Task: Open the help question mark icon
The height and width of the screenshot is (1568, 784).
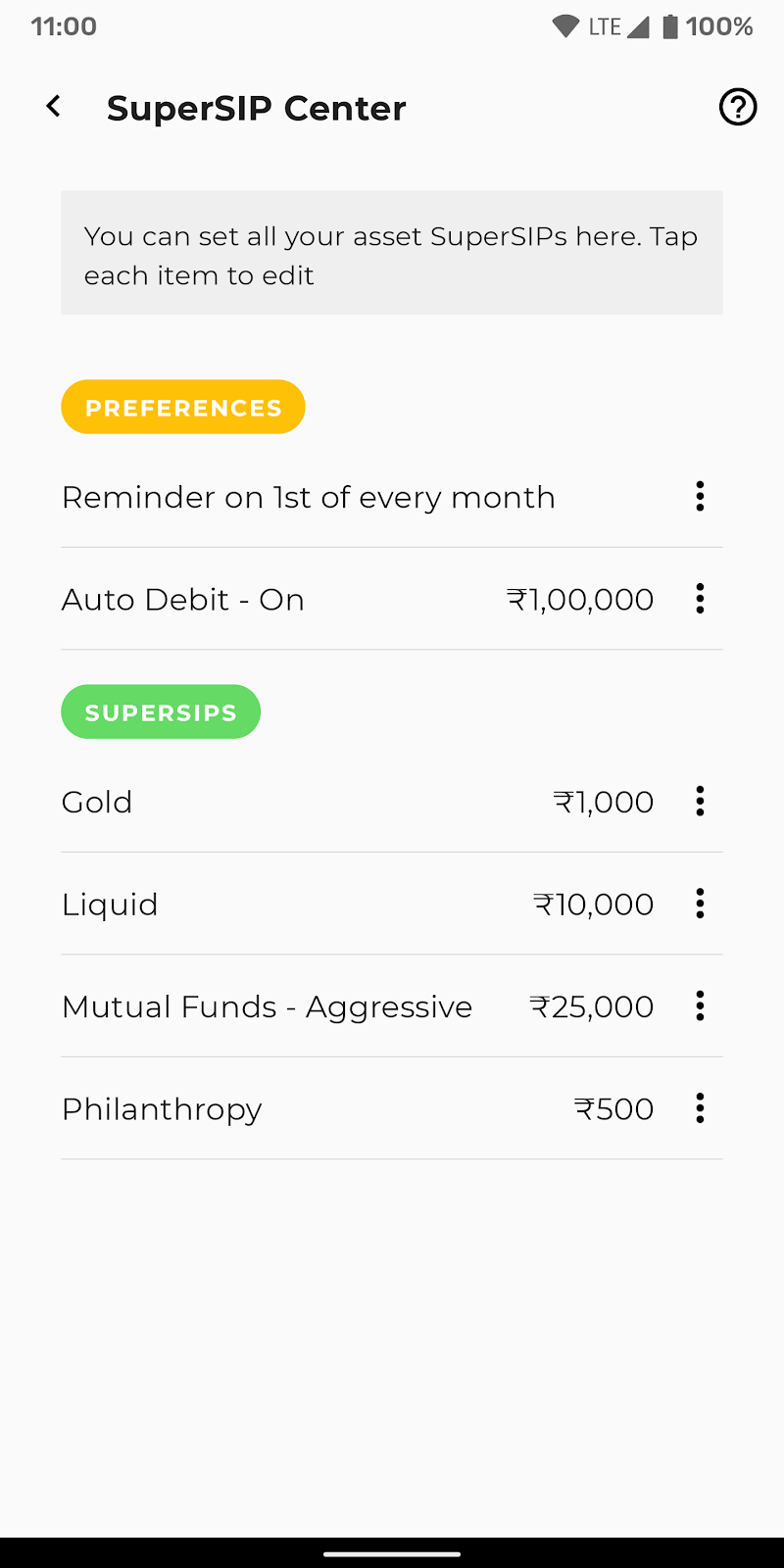Action: click(x=738, y=107)
